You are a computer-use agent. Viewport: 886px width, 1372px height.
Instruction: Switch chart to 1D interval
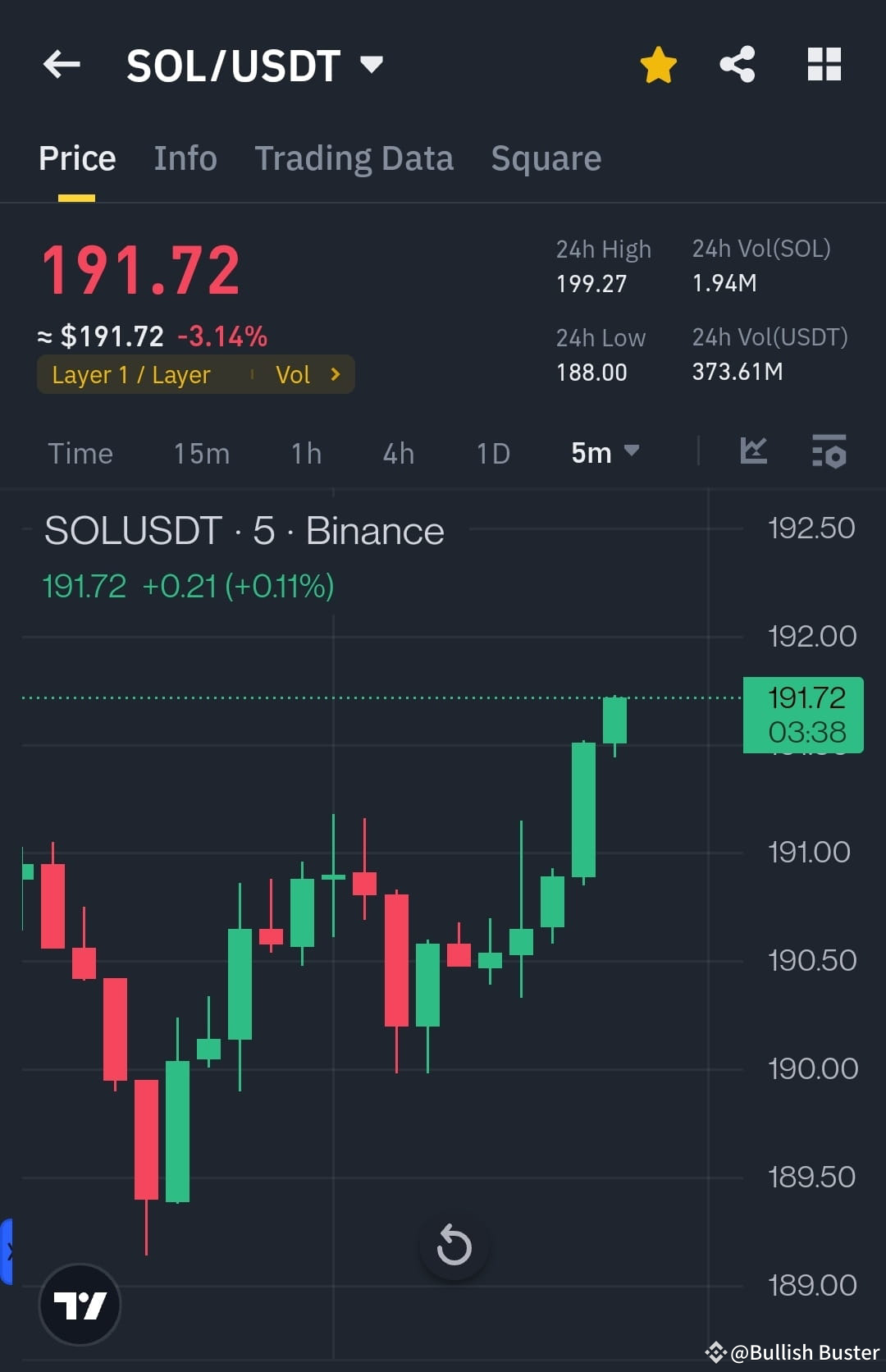pos(492,452)
